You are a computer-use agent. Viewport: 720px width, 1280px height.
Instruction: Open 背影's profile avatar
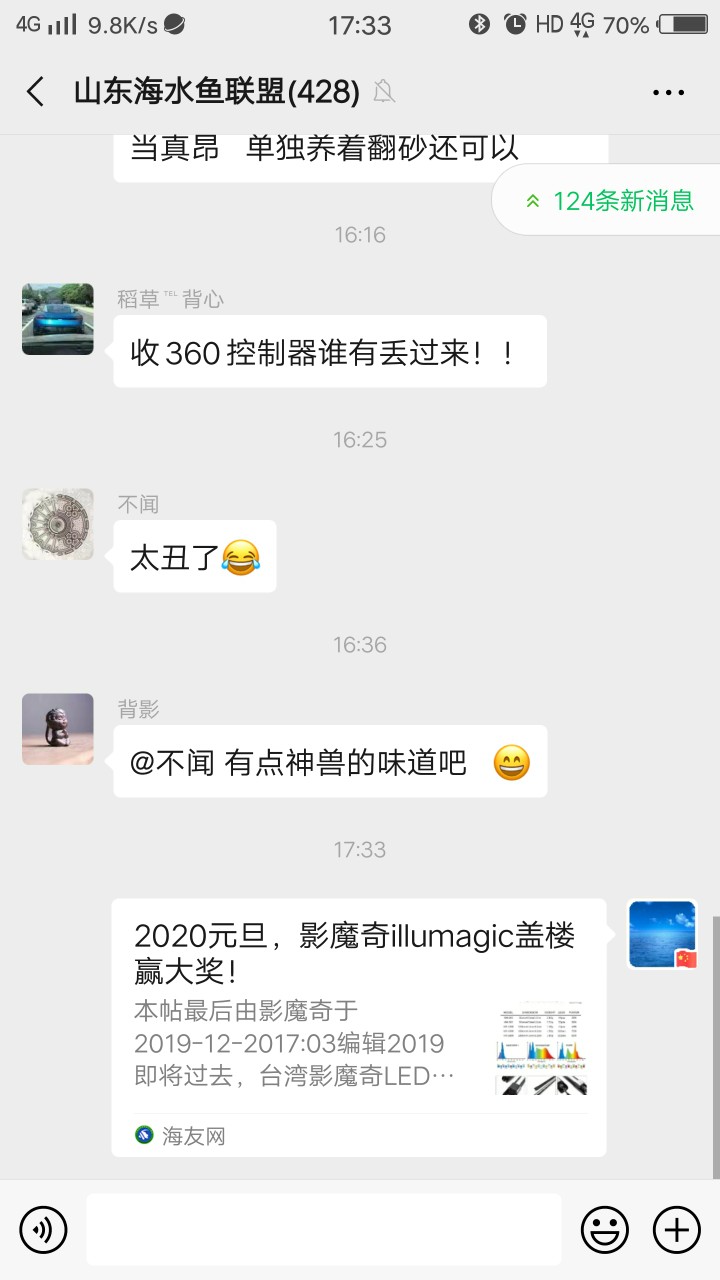click(58, 729)
